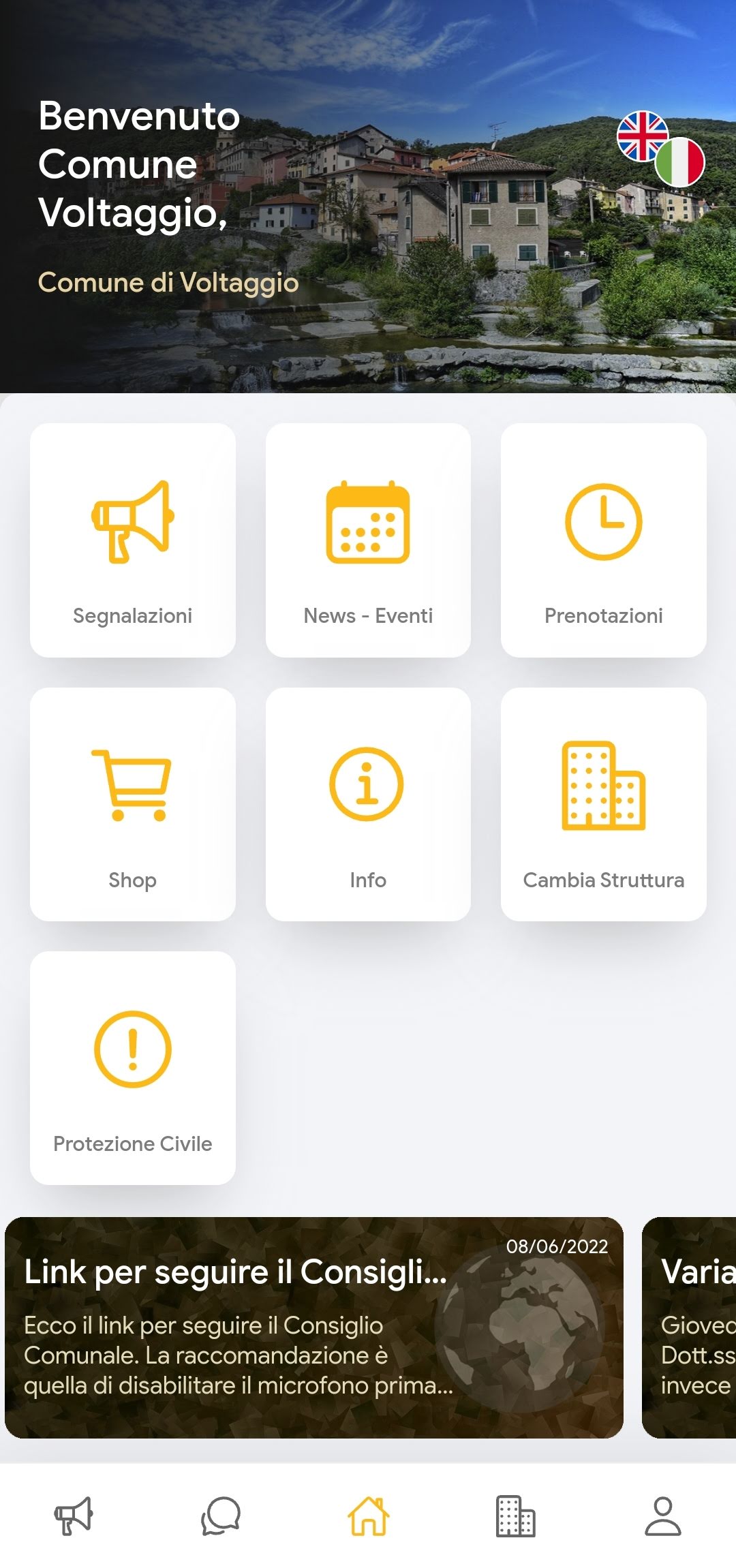
Task: View the Info section
Action: [368, 804]
